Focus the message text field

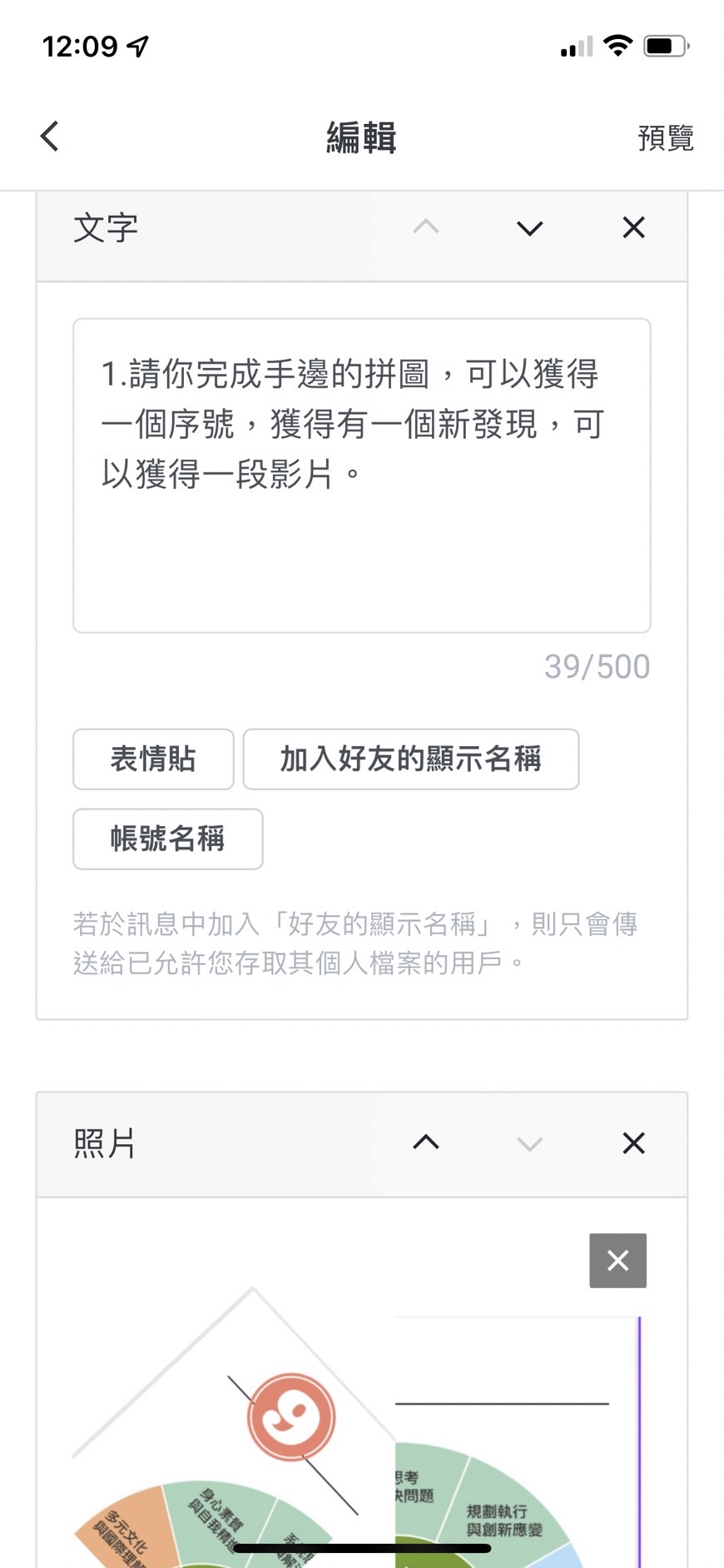pyautogui.click(x=361, y=475)
